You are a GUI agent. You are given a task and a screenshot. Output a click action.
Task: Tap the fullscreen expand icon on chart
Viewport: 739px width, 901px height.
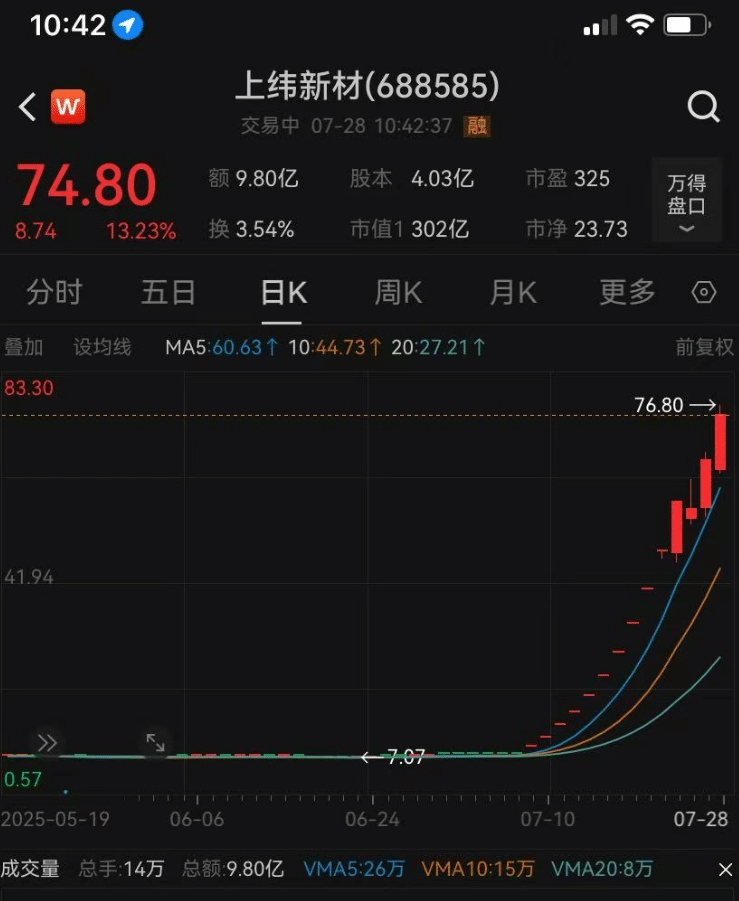[155, 743]
